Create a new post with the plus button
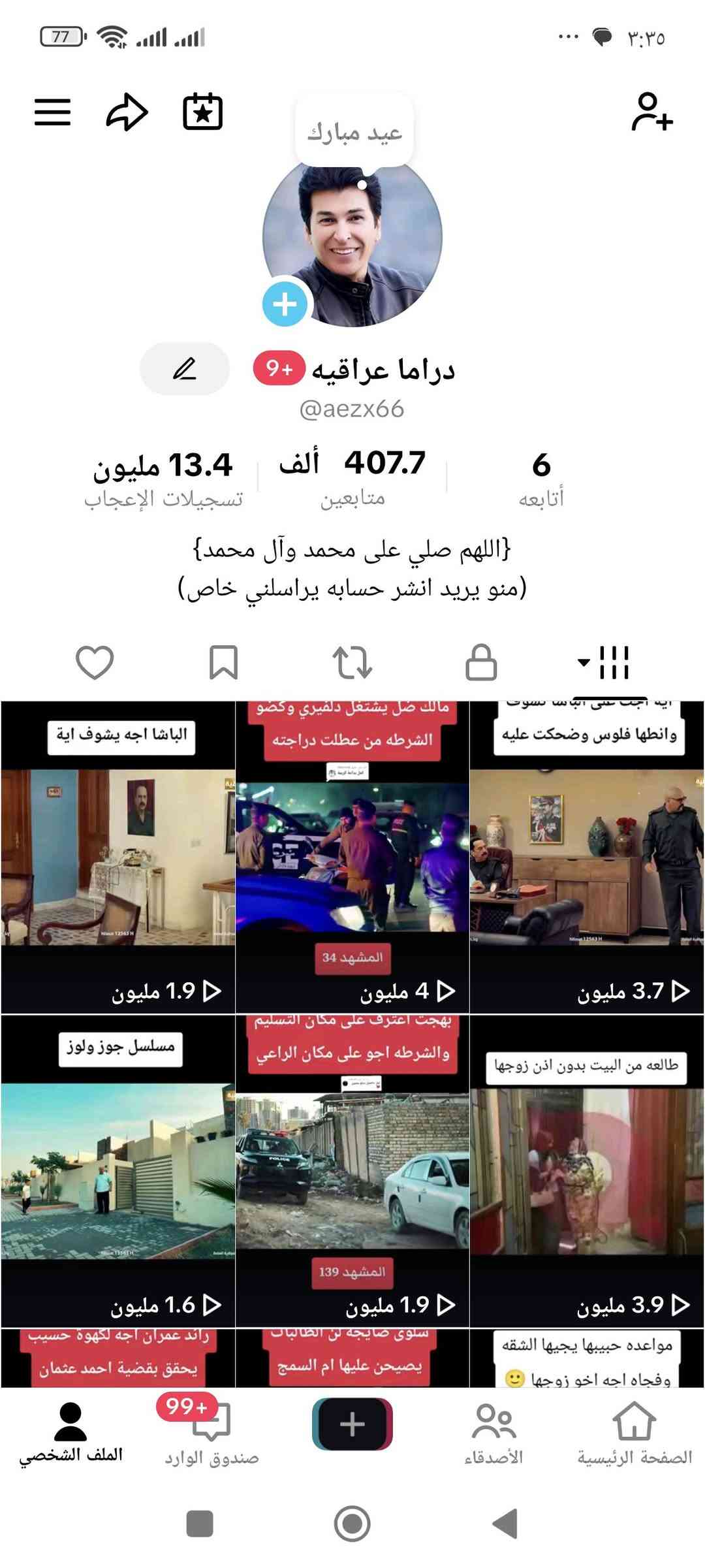Screen dimensions: 705x1568 pyautogui.click(x=352, y=1424)
